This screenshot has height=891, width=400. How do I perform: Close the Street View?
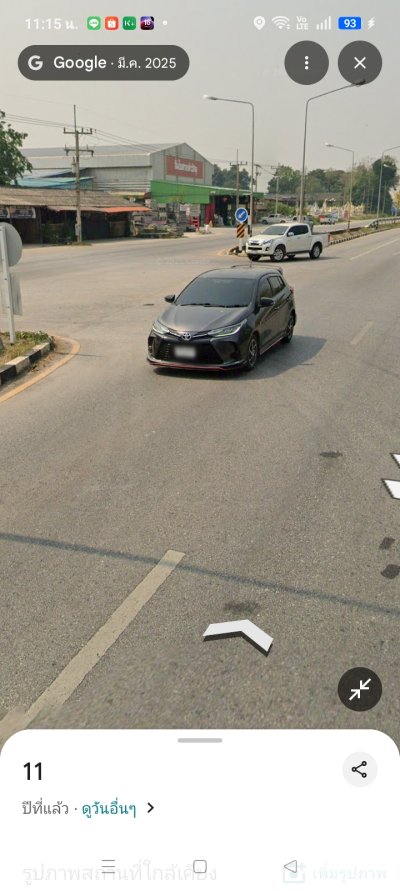pos(360,63)
